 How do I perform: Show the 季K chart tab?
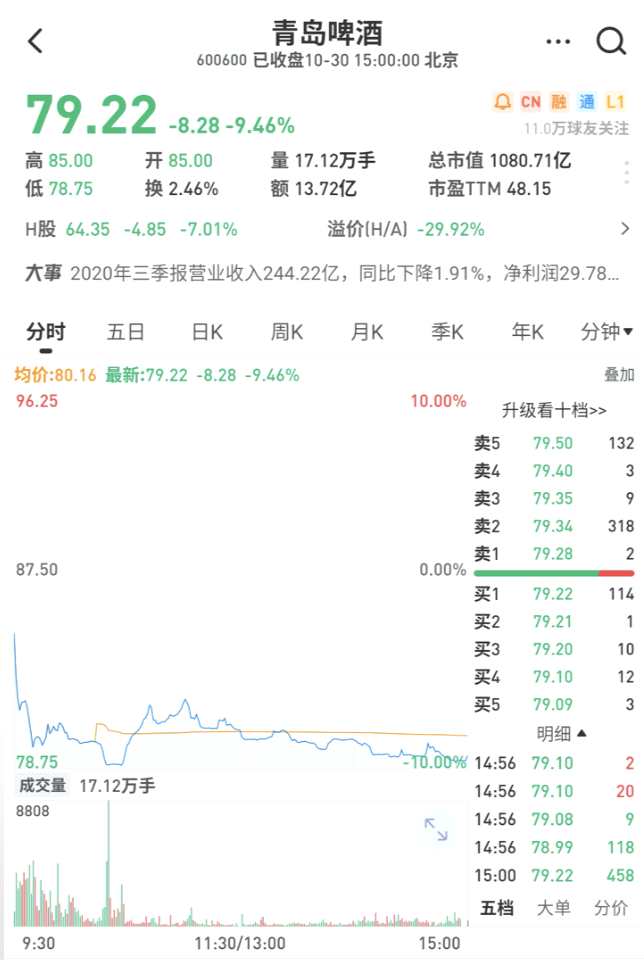pyautogui.click(x=447, y=332)
